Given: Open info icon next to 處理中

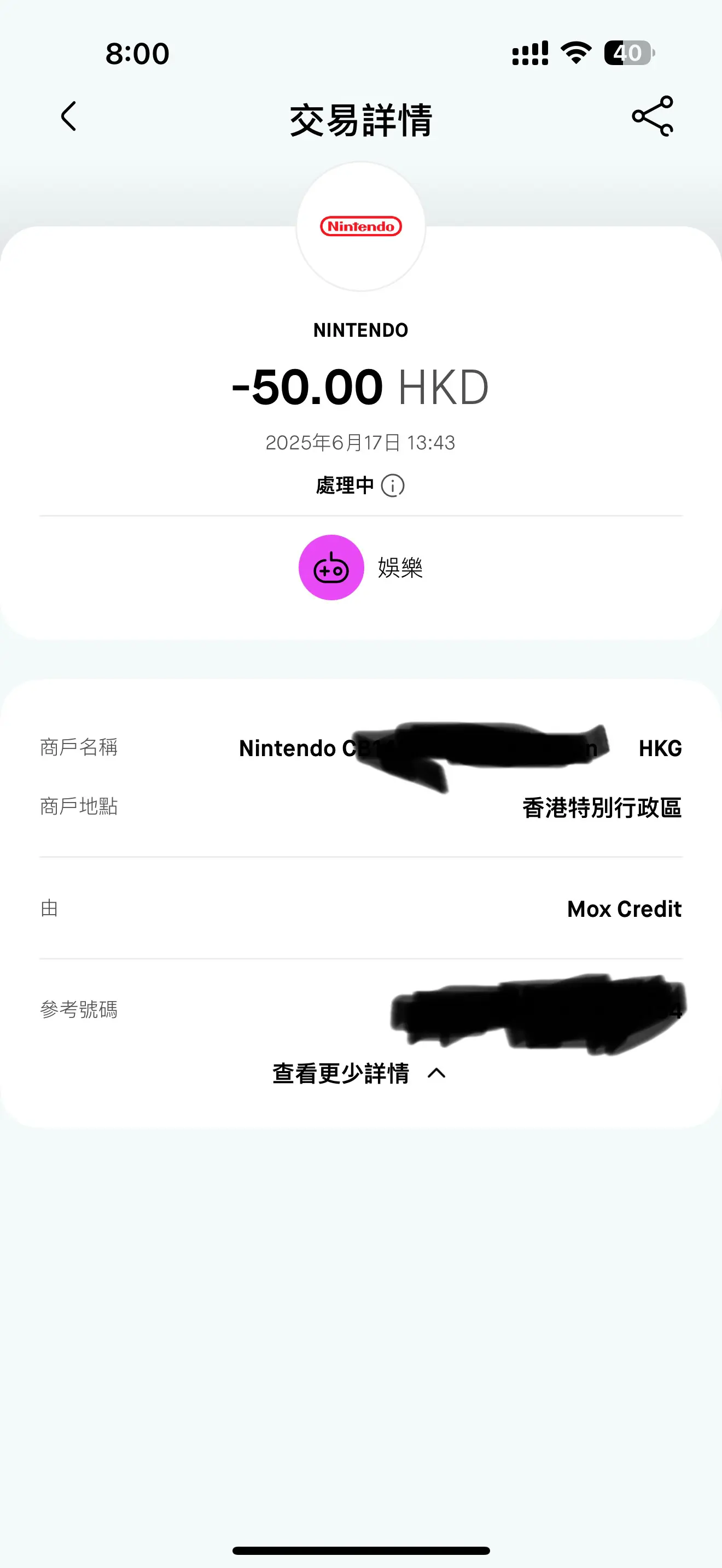Looking at the screenshot, I should click(393, 485).
